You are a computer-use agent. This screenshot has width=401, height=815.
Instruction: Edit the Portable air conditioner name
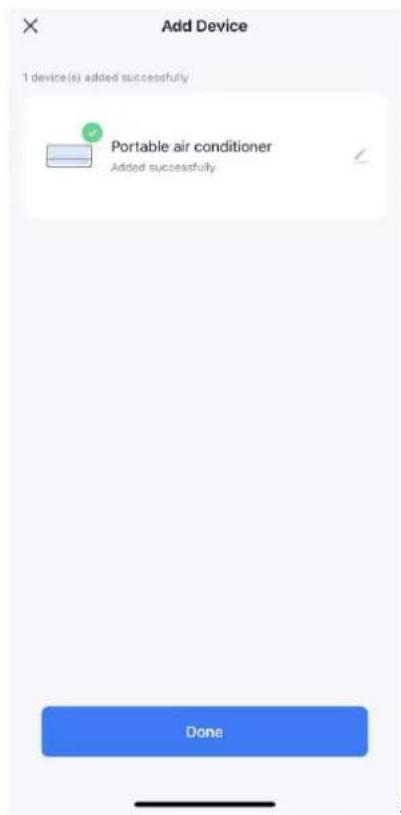coord(360,156)
